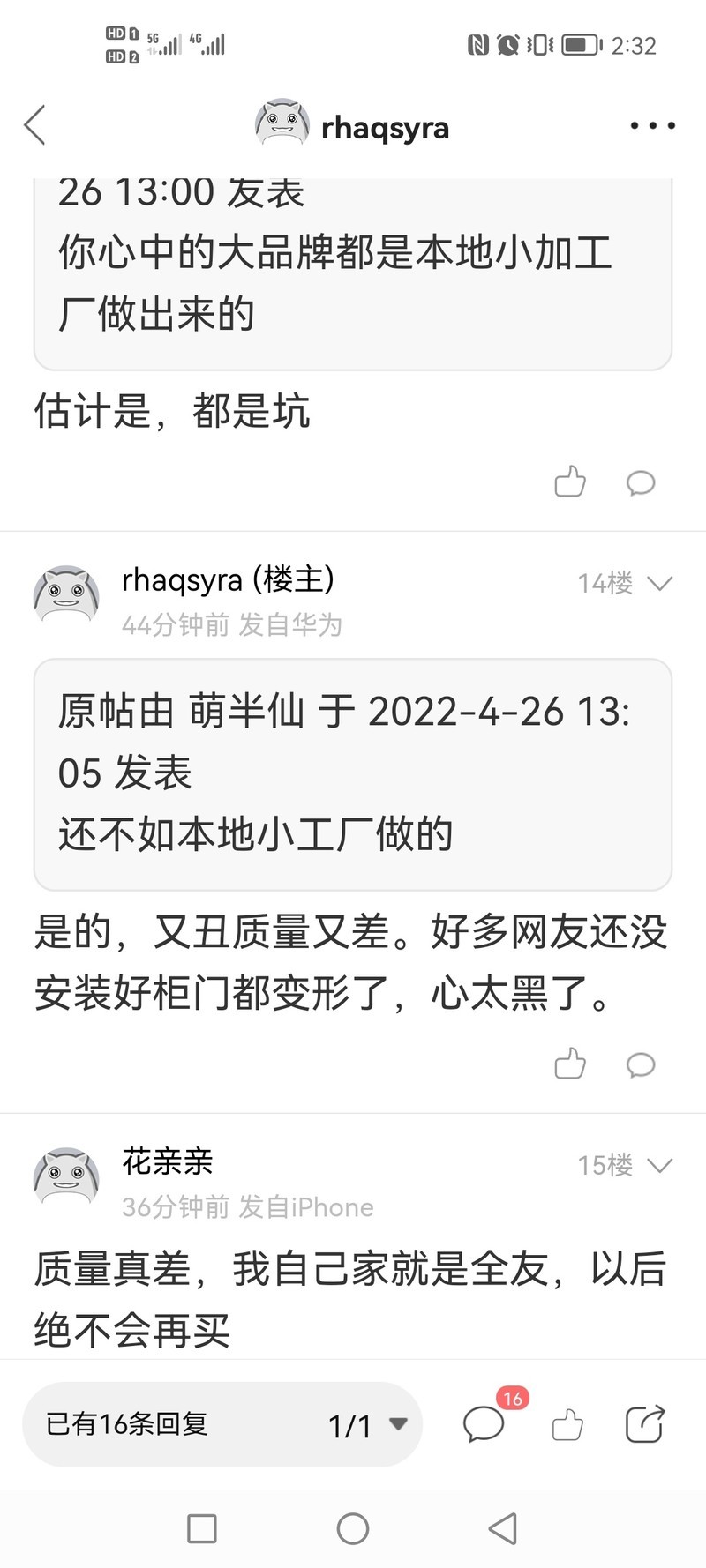Screen dimensions: 706x1568
Task: Open 花亲亲's profile avatar
Action: [x=66, y=1177]
